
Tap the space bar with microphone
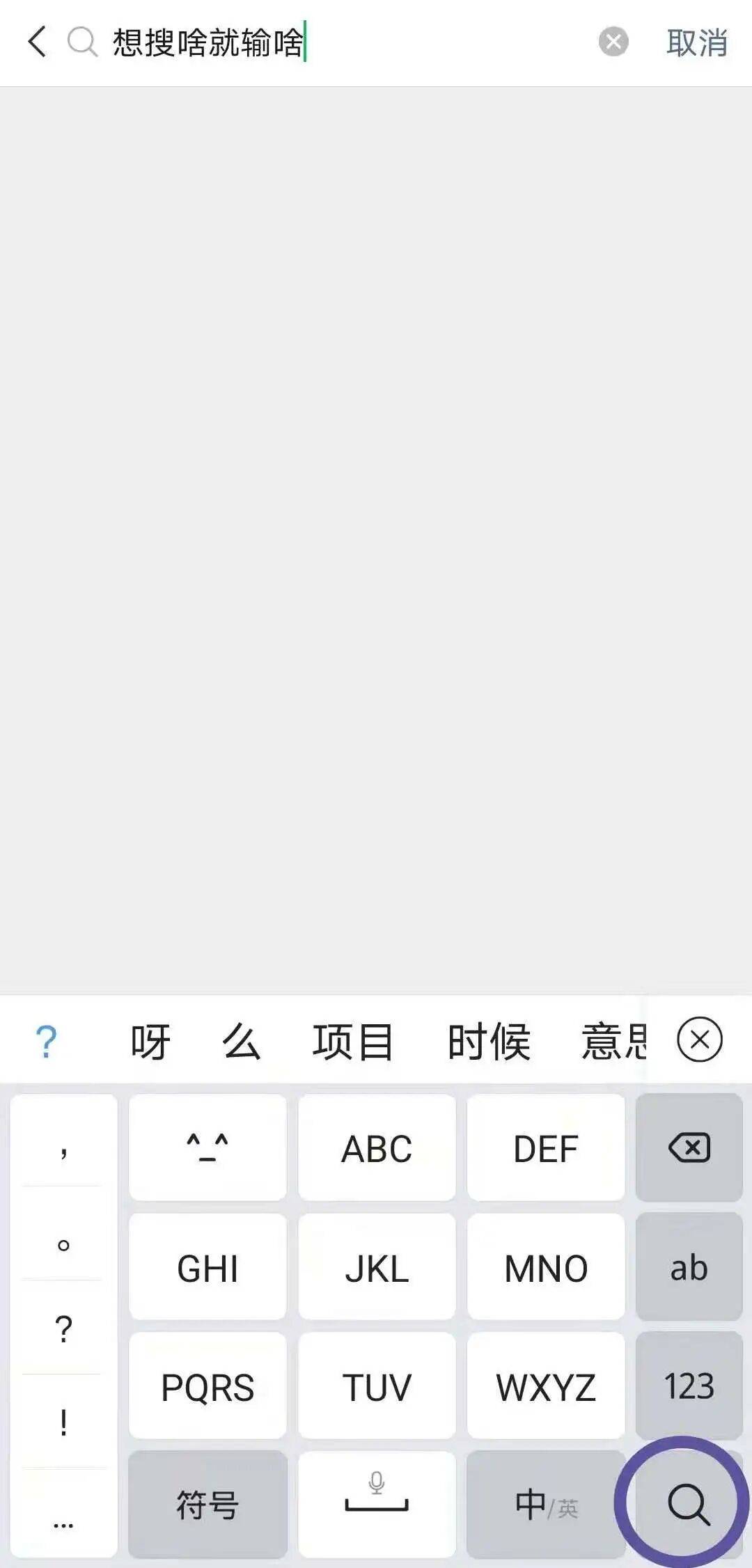pos(377,1505)
